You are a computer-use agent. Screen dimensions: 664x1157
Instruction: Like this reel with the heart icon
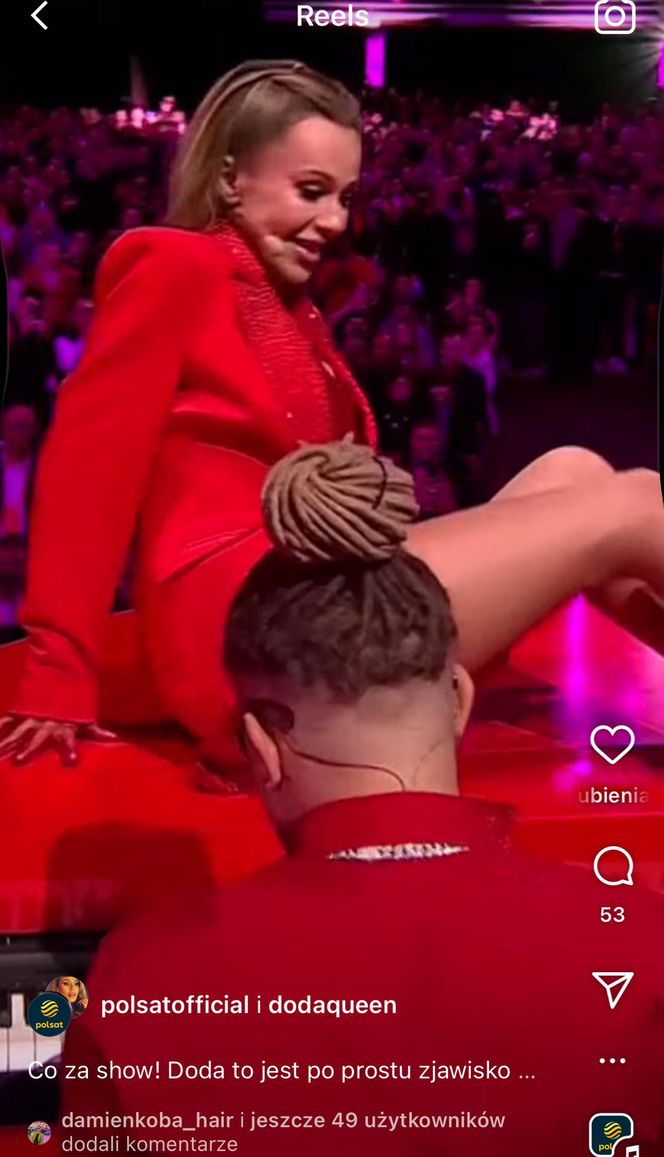click(x=612, y=744)
